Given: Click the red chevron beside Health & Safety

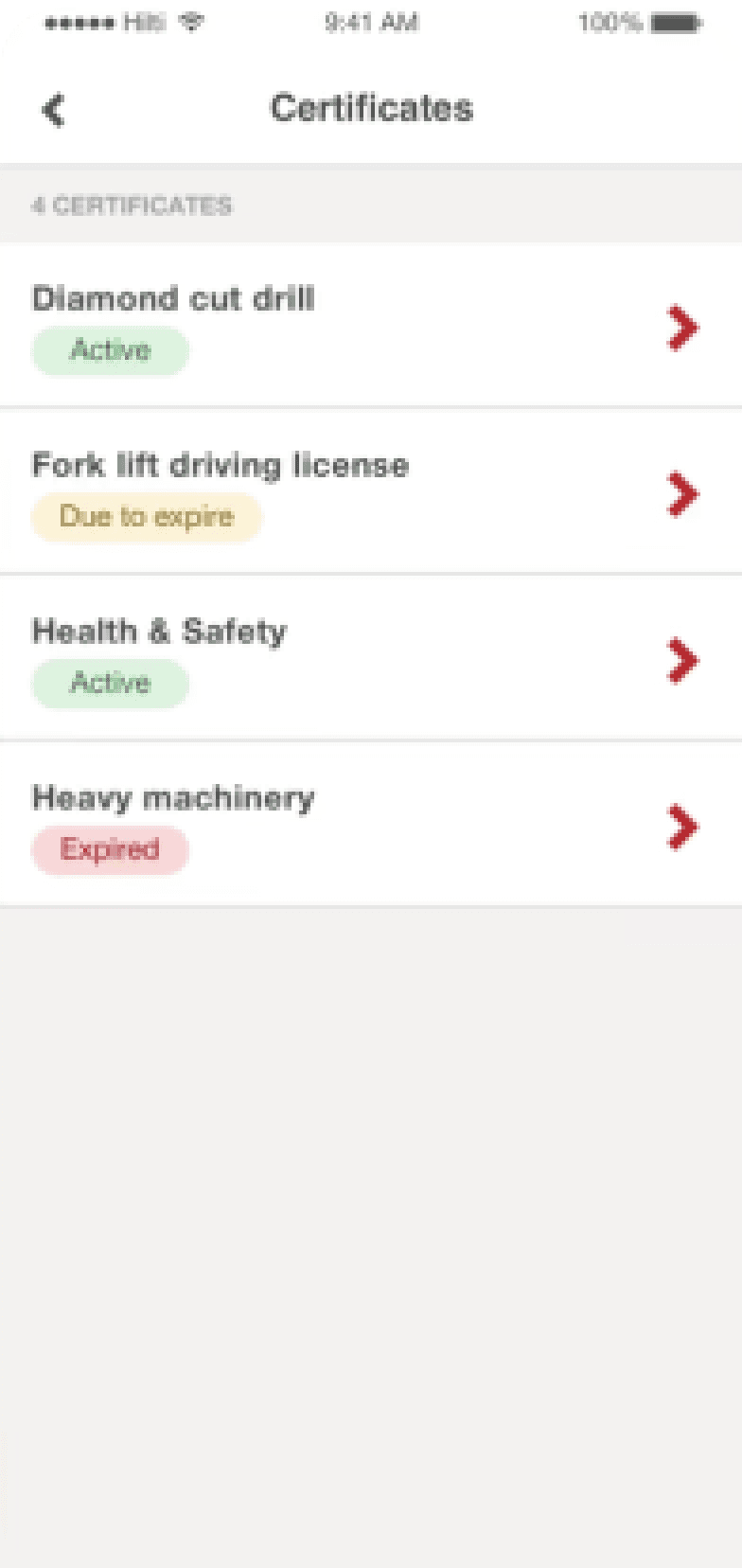Looking at the screenshot, I should (x=681, y=661).
